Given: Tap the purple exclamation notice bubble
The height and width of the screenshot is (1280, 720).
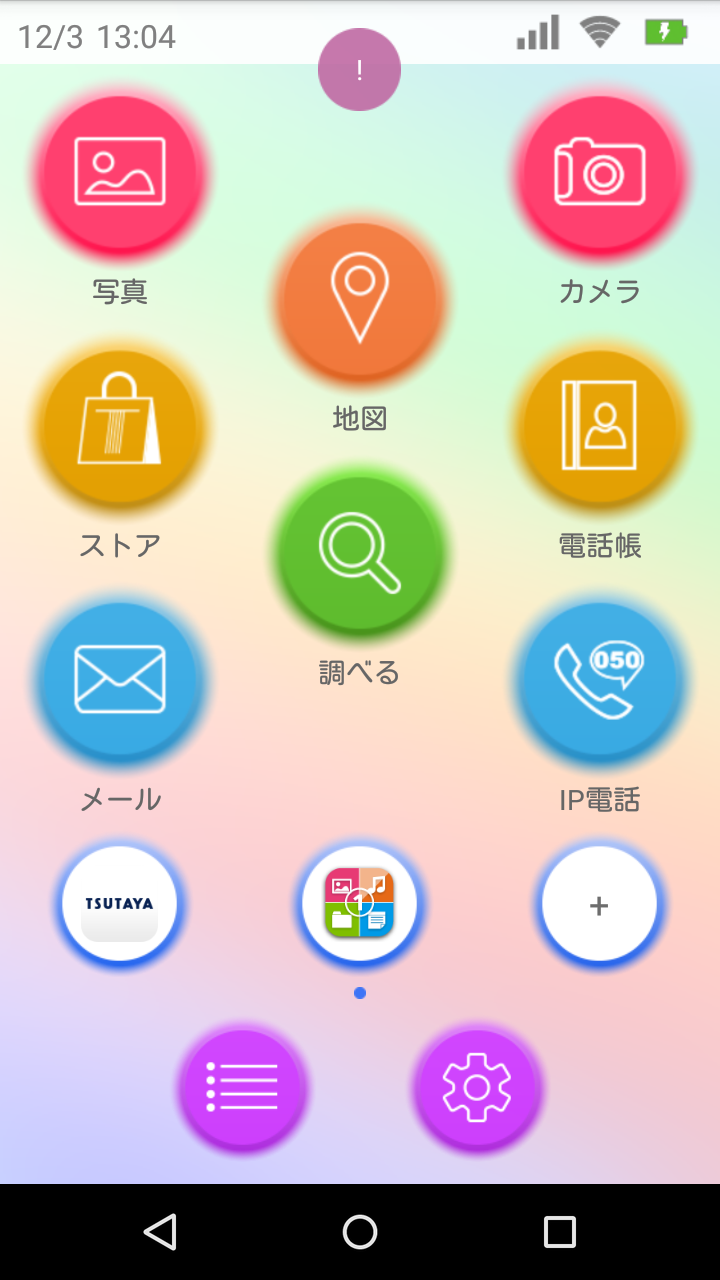Looking at the screenshot, I should [x=359, y=70].
